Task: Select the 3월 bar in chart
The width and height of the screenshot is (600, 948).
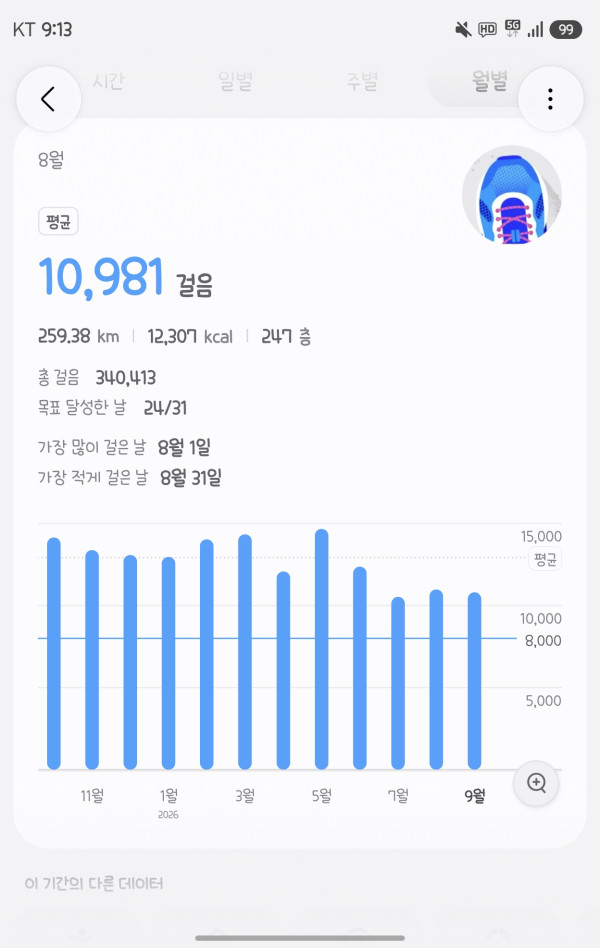Action: pos(245,652)
